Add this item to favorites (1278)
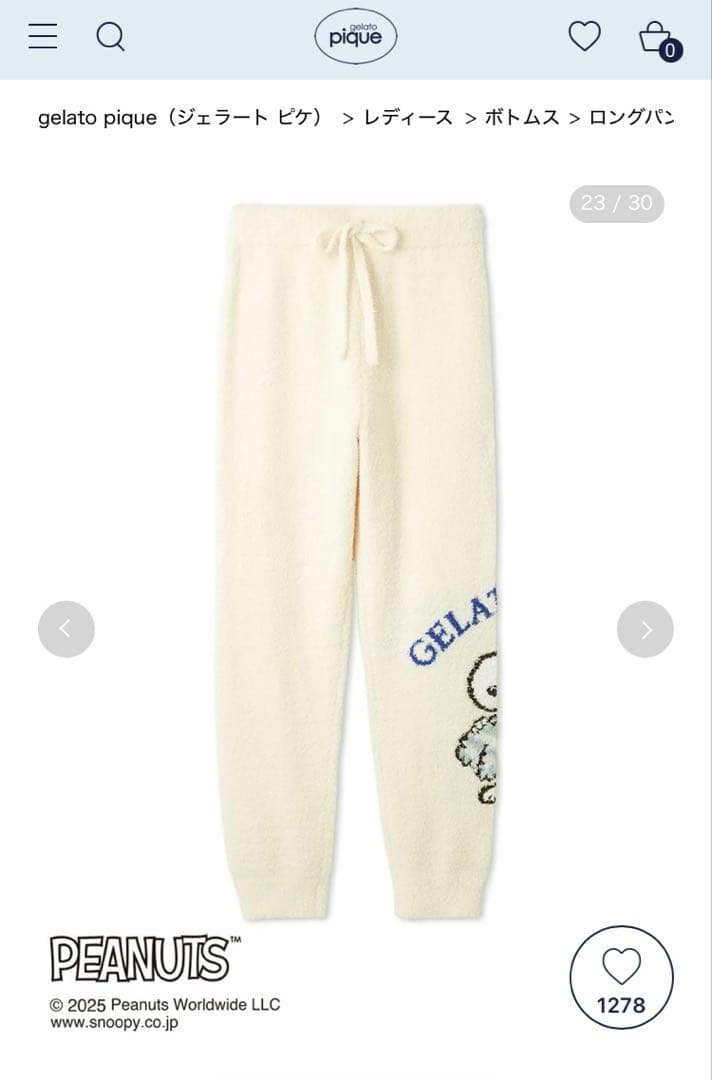 point(621,978)
